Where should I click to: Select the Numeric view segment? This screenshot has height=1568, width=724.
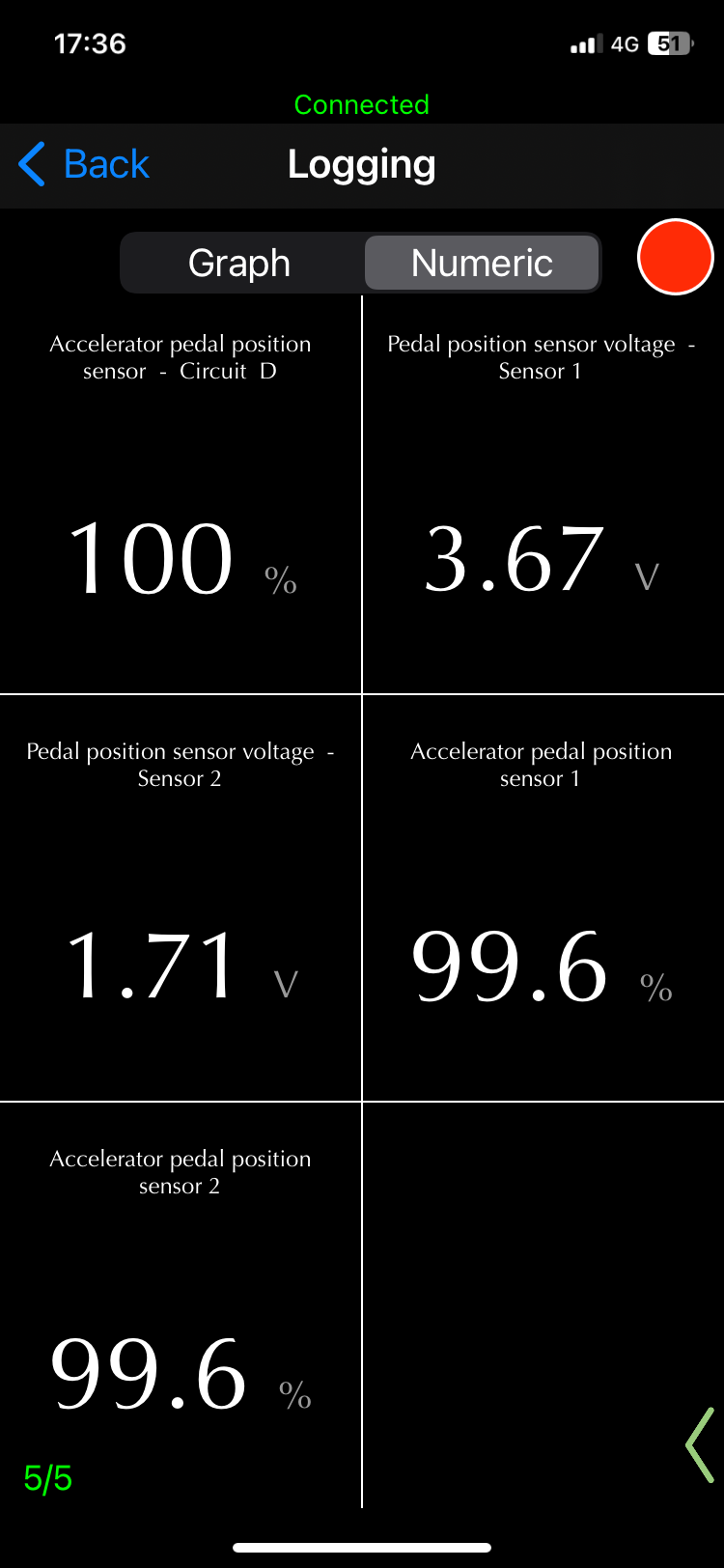(x=482, y=263)
